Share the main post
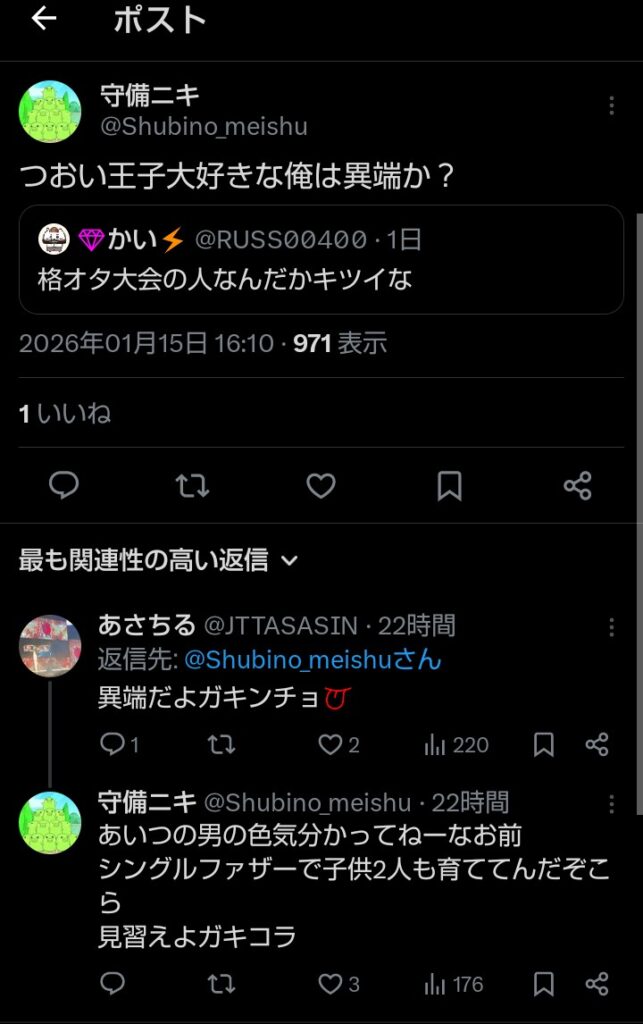Viewport: 643px width, 1024px height. [577, 486]
